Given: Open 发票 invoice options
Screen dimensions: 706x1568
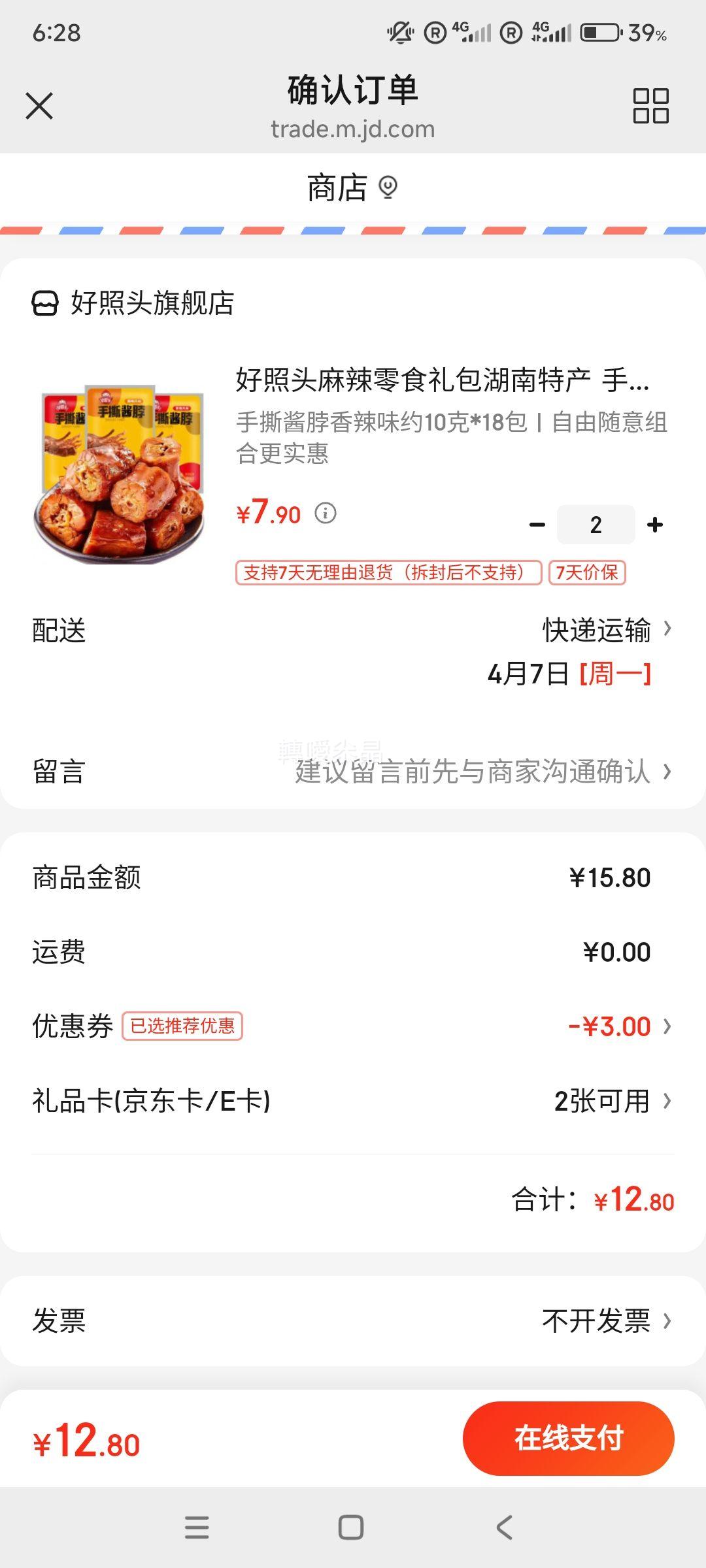Looking at the screenshot, I should tap(353, 1320).
